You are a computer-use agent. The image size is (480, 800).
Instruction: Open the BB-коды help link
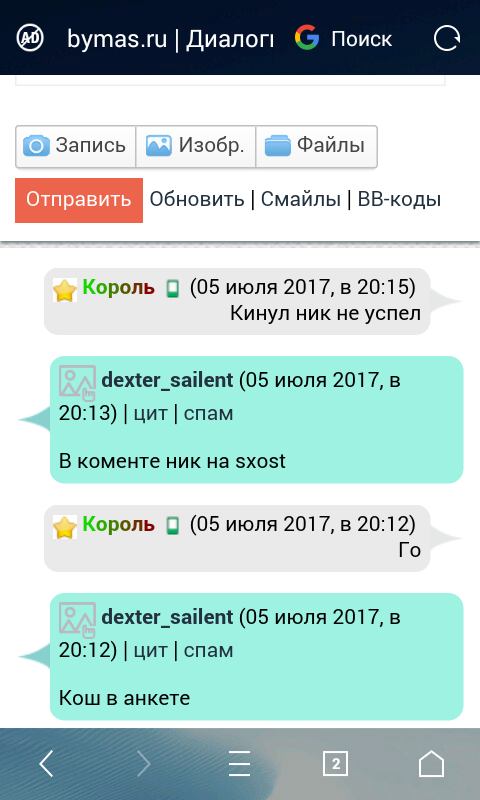(x=399, y=199)
